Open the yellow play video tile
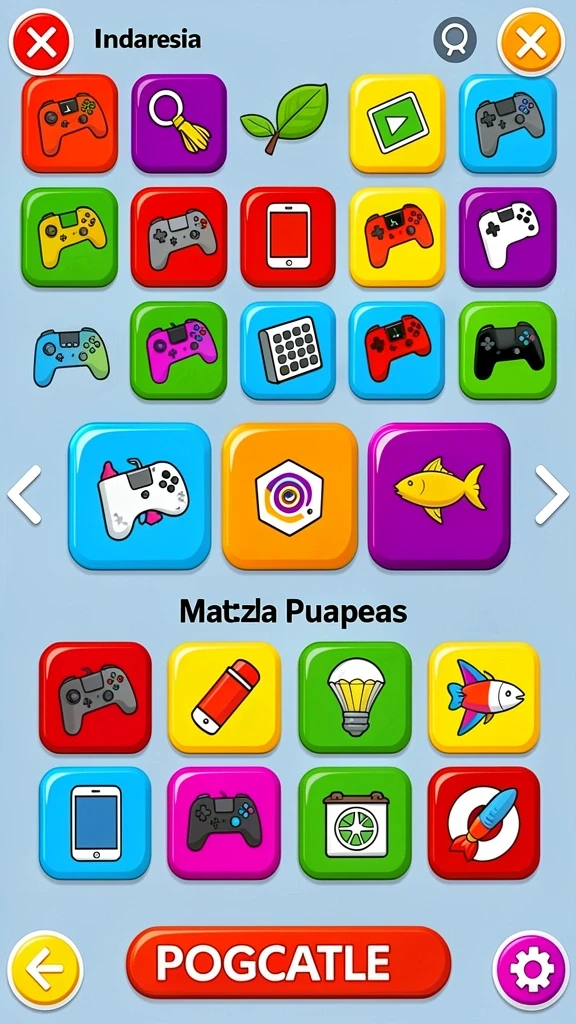576x1024 pixels. tap(397, 123)
